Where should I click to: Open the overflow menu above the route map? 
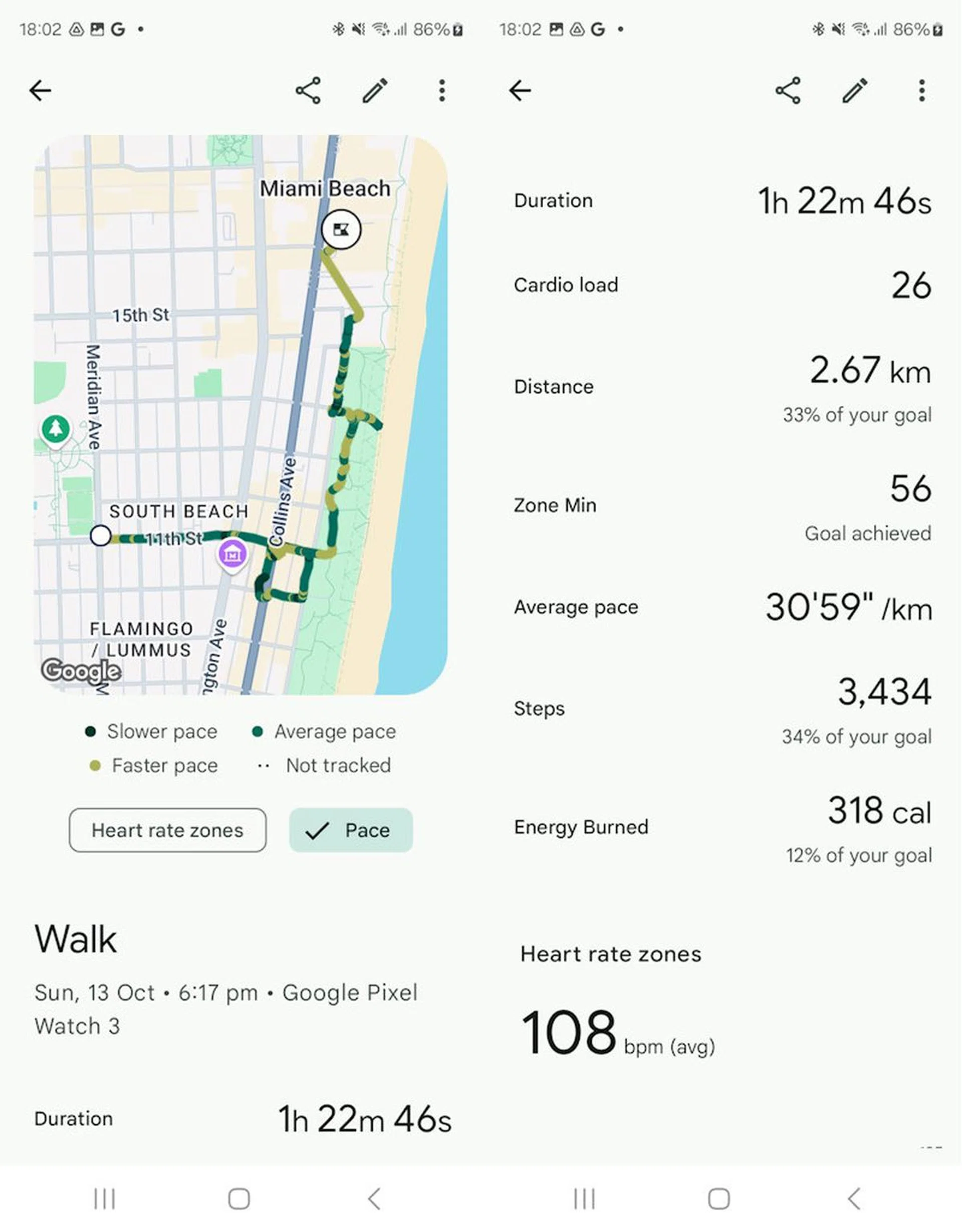point(442,90)
